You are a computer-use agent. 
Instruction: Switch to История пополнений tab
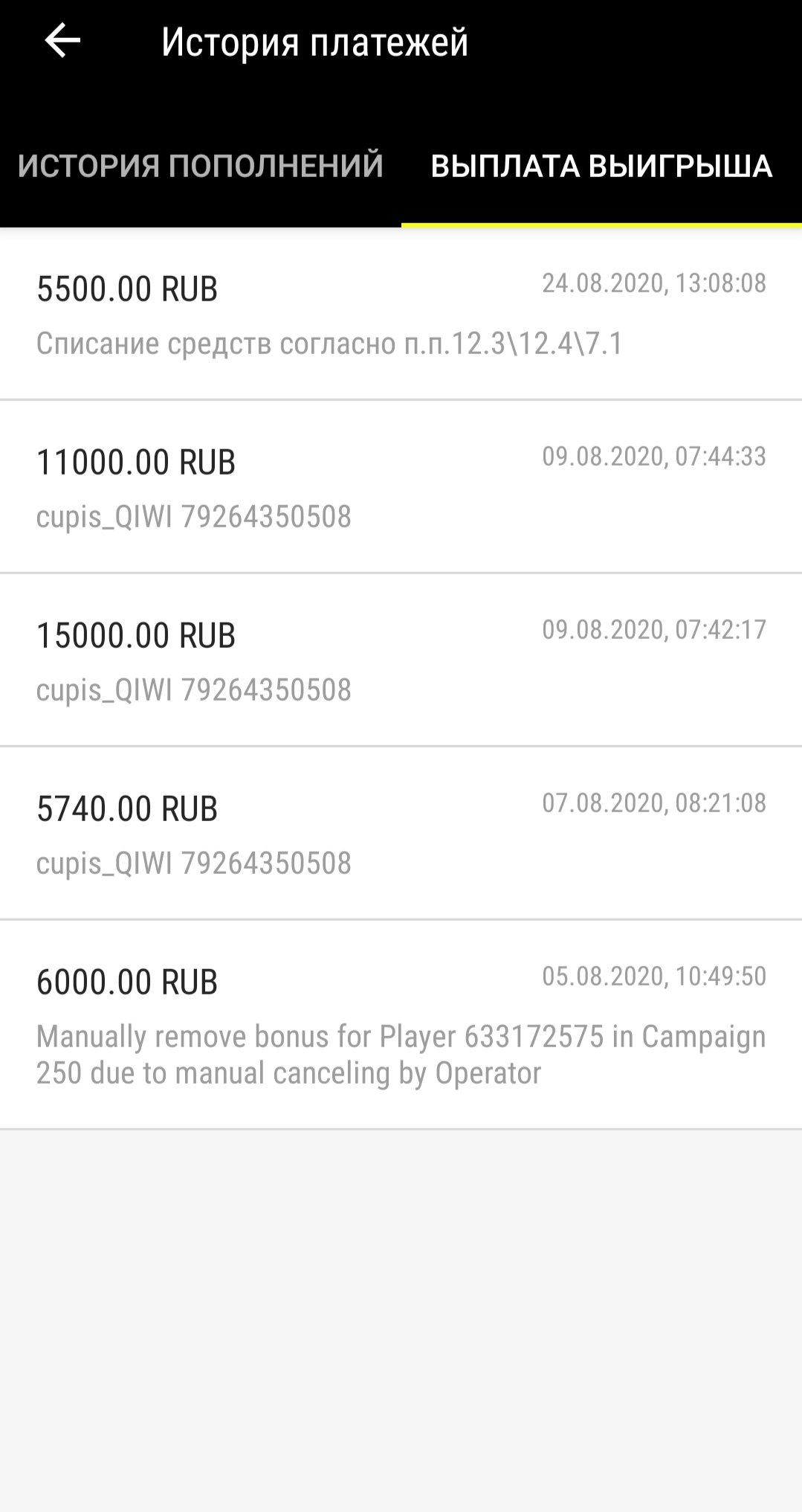[201, 166]
